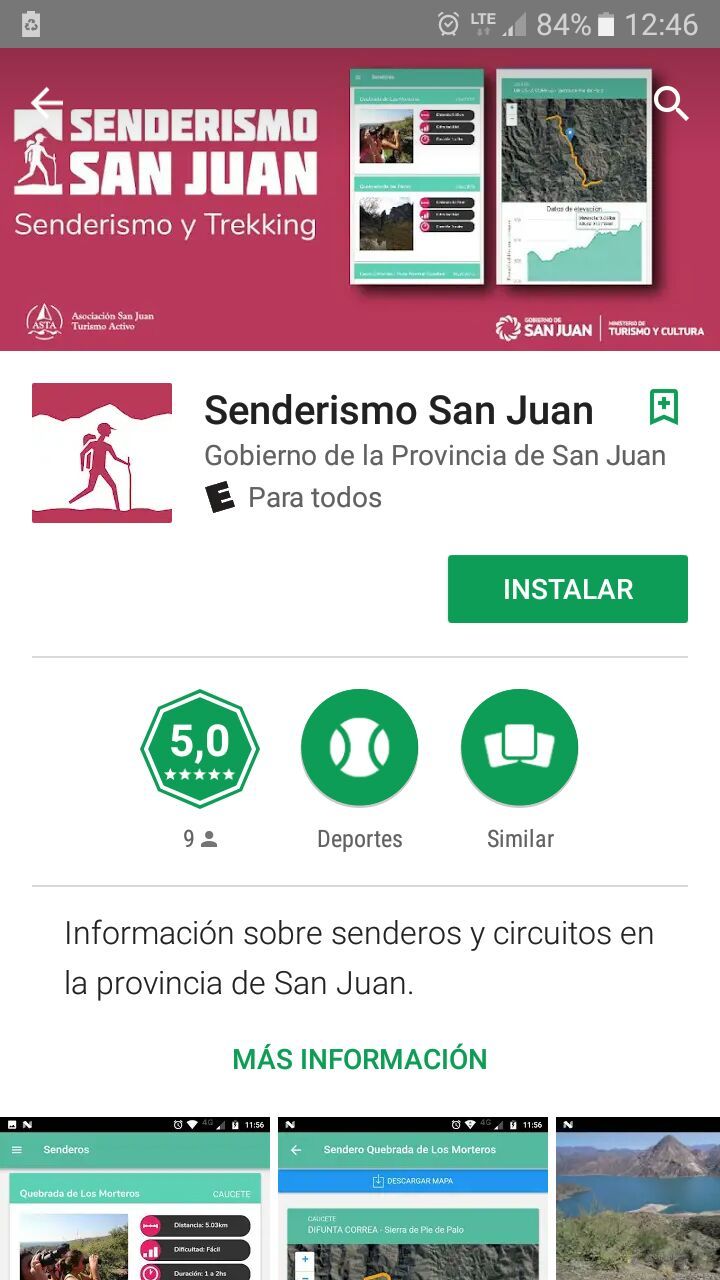Add Senderismo San Juan to wishlist
This screenshot has height=1280, width=720.
[x=664, y=407]
